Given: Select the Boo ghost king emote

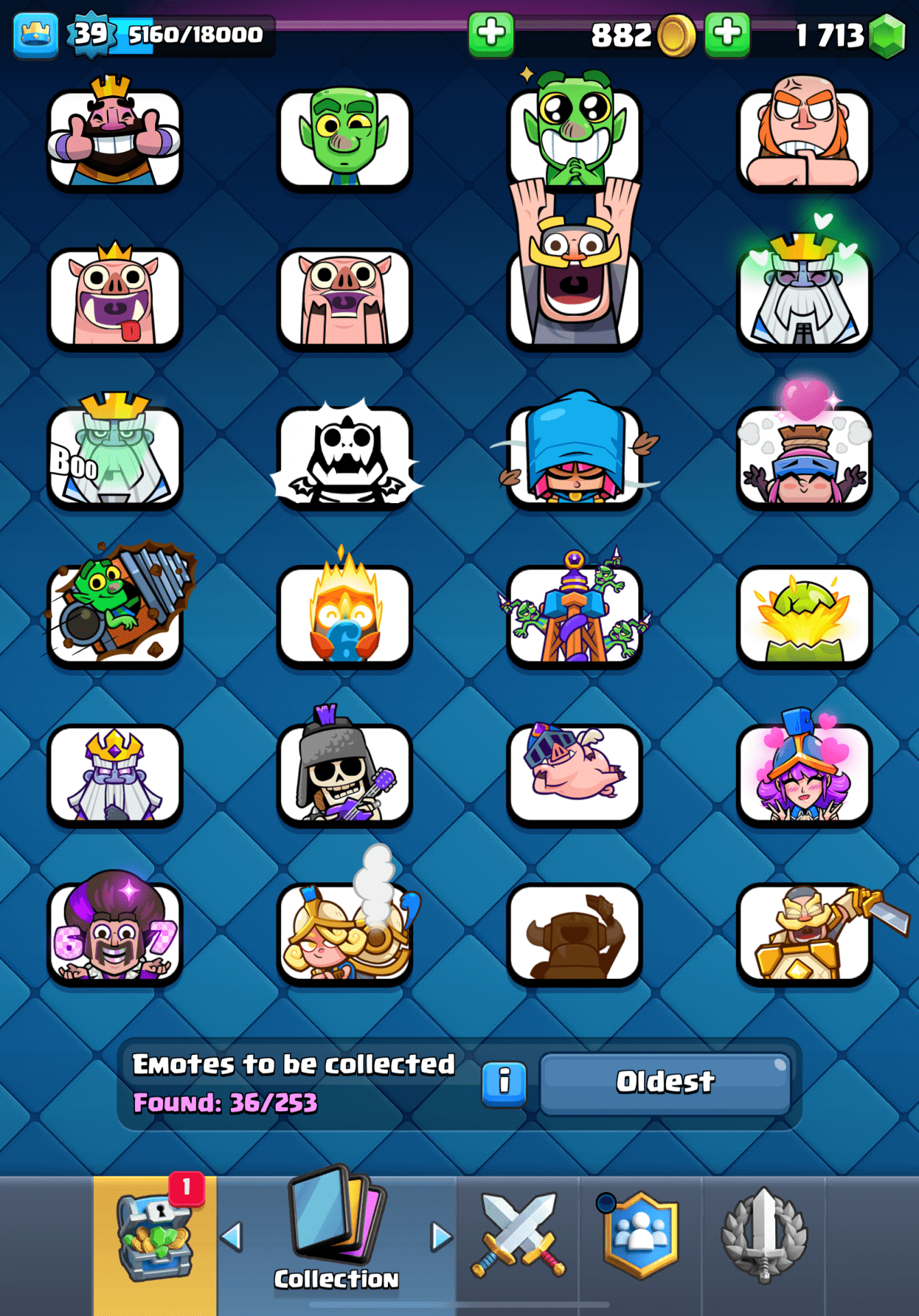Looking at the screenshot, I should click(114, 457).
